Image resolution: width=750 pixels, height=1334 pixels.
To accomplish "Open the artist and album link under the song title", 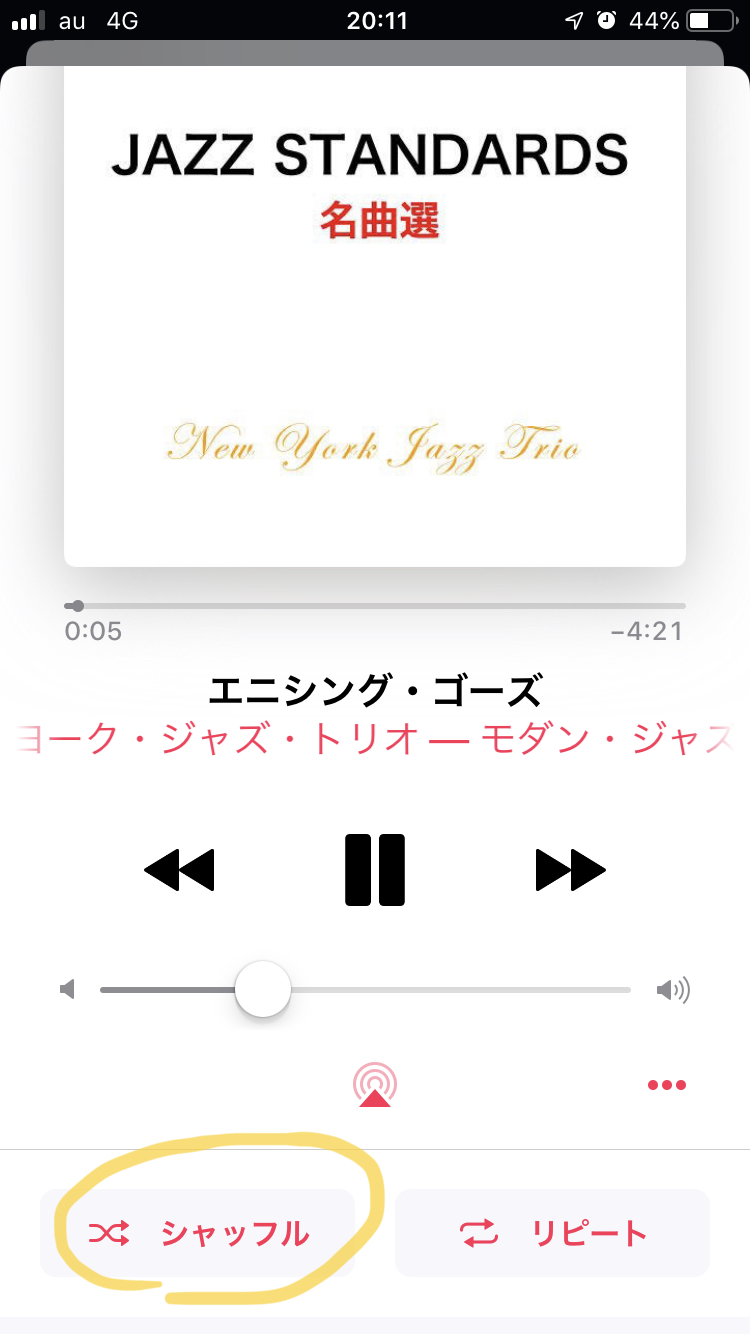I will point(375,741).
